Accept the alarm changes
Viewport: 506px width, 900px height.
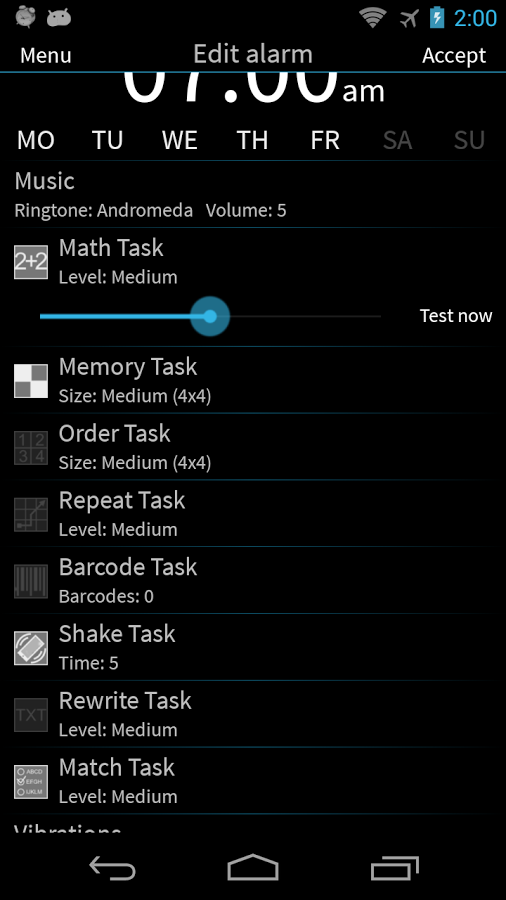click(454, 56)
